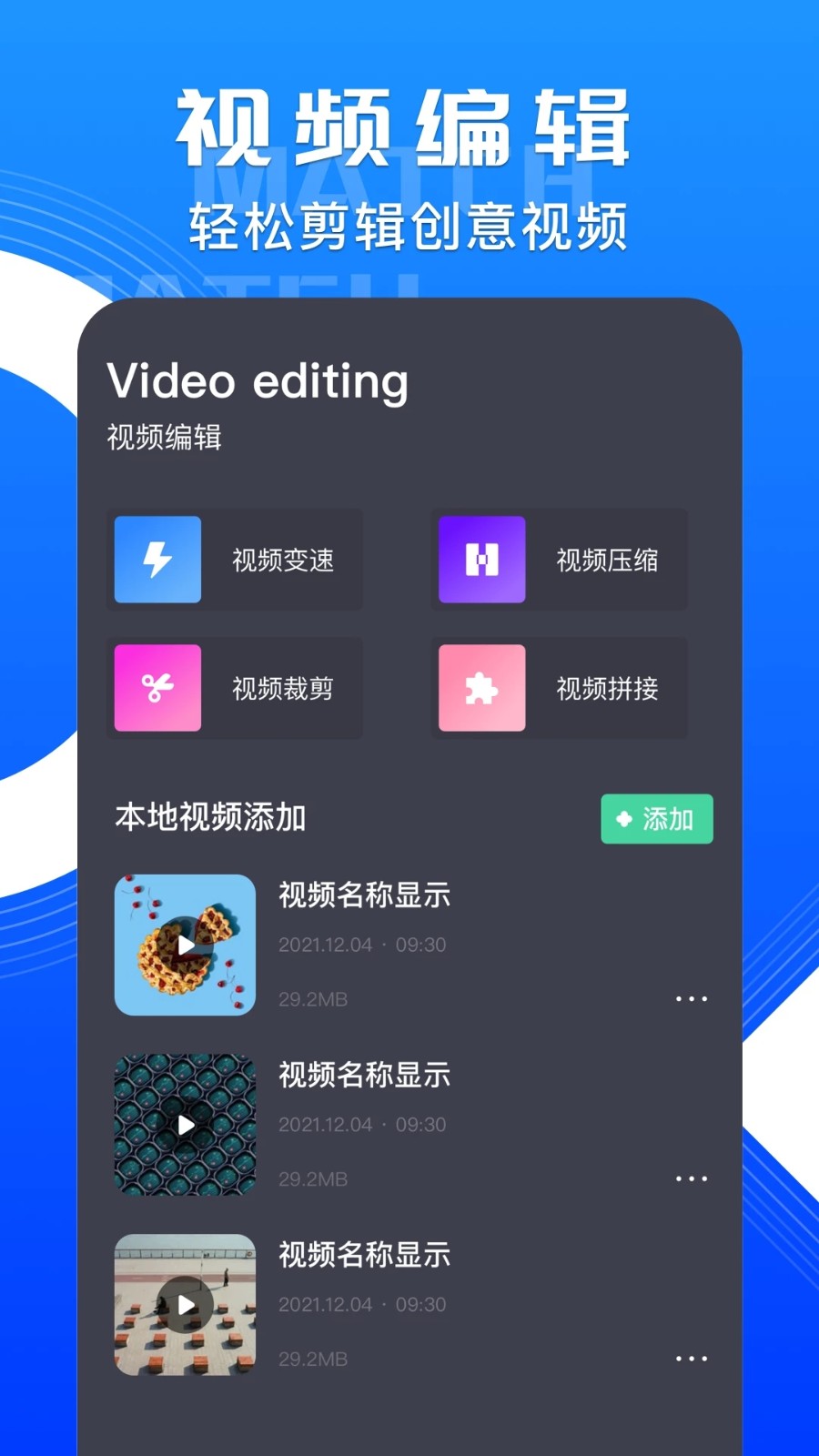Open the 视频压缩 compression tool icon

[481, 561]
